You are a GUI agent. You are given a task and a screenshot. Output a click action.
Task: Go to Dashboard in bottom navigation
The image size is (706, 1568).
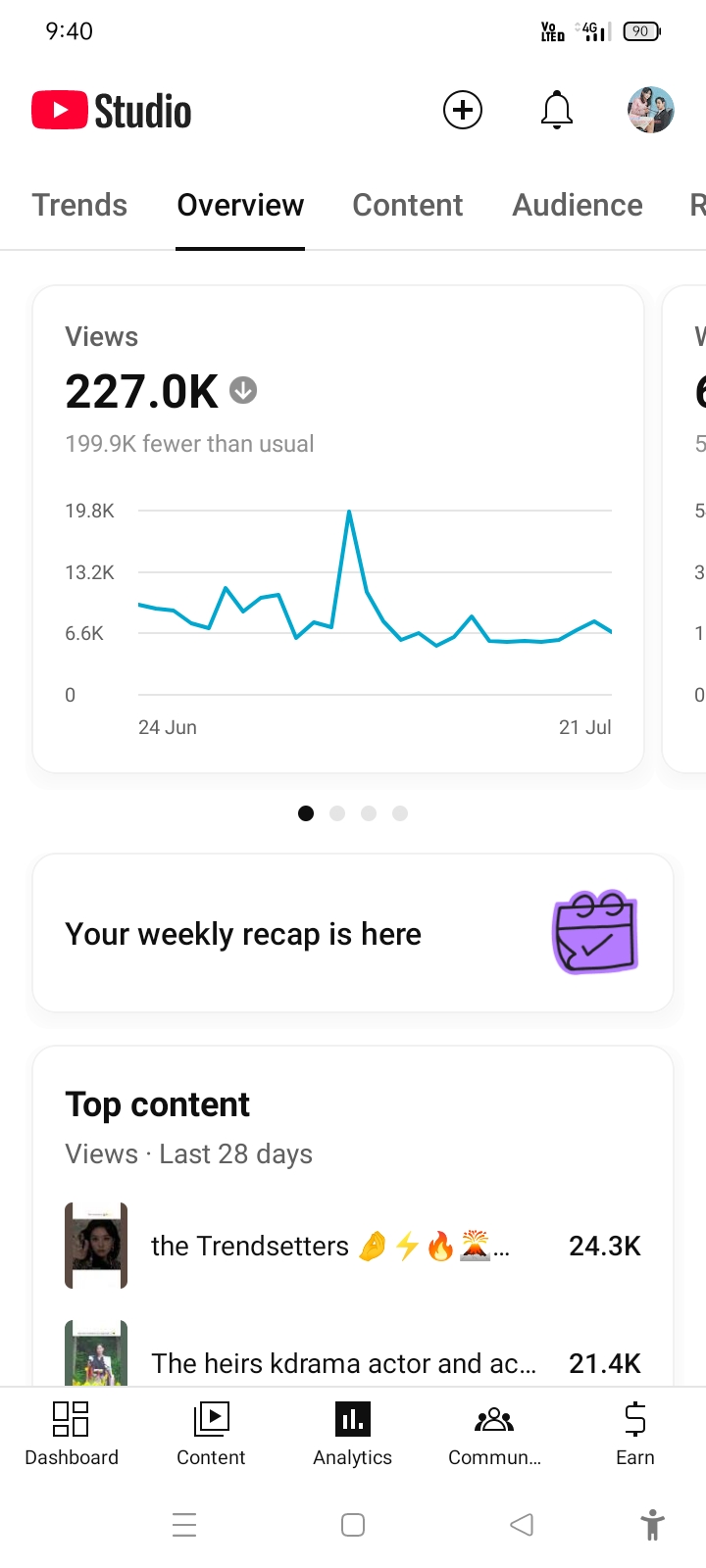[x=72, y=1434]
